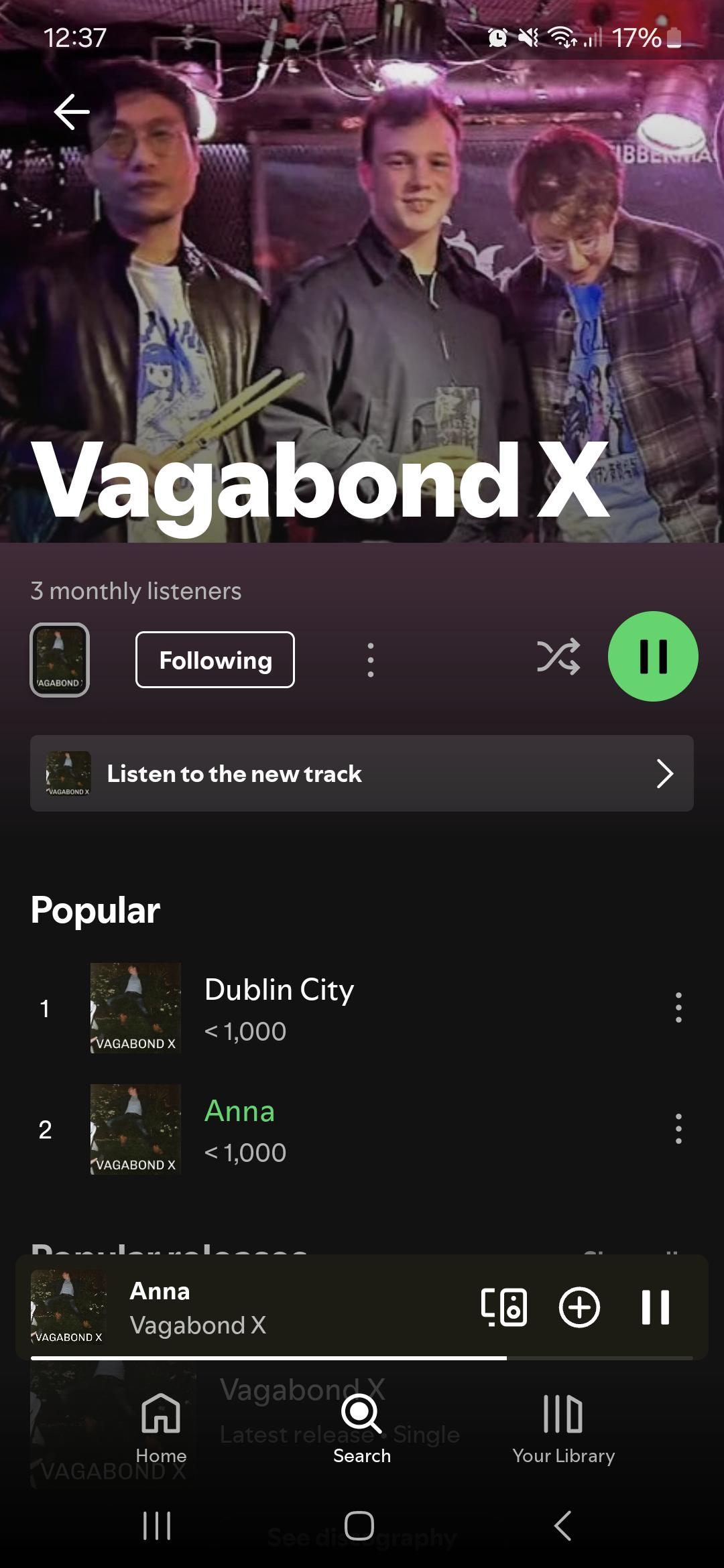Open the artist's release thumbnail beside Following
724x1568 pixels.
[x=60, y=660]
